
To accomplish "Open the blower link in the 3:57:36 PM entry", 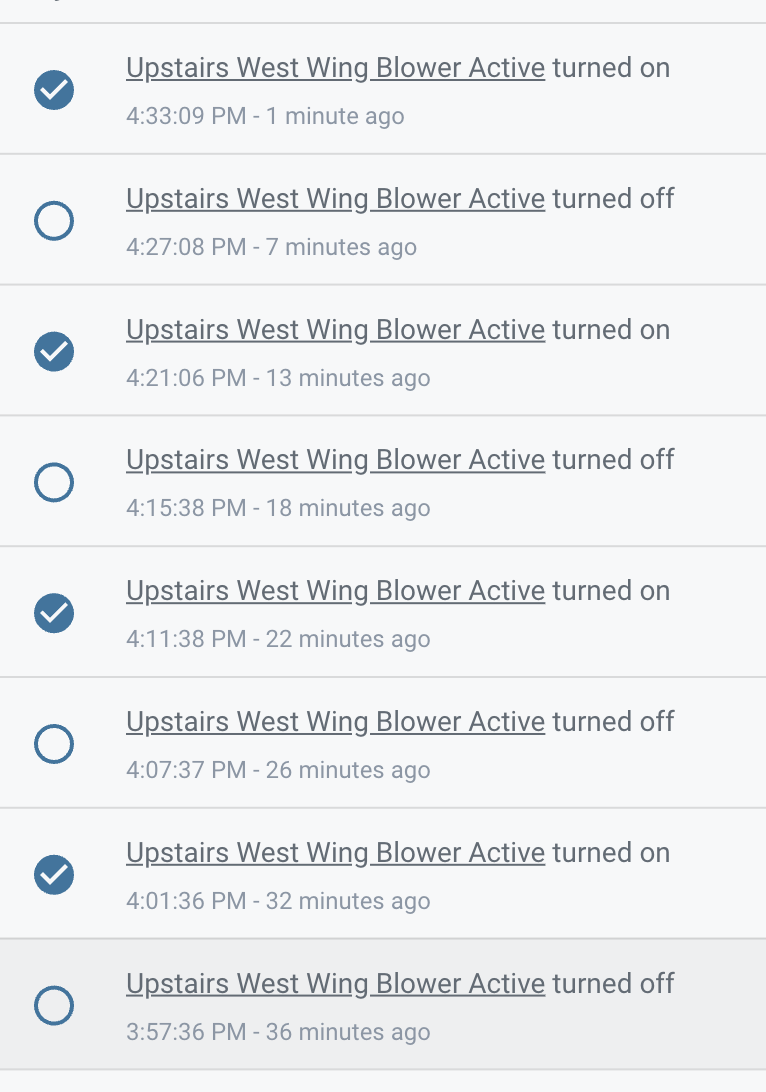I will click(x=335, y=984).
